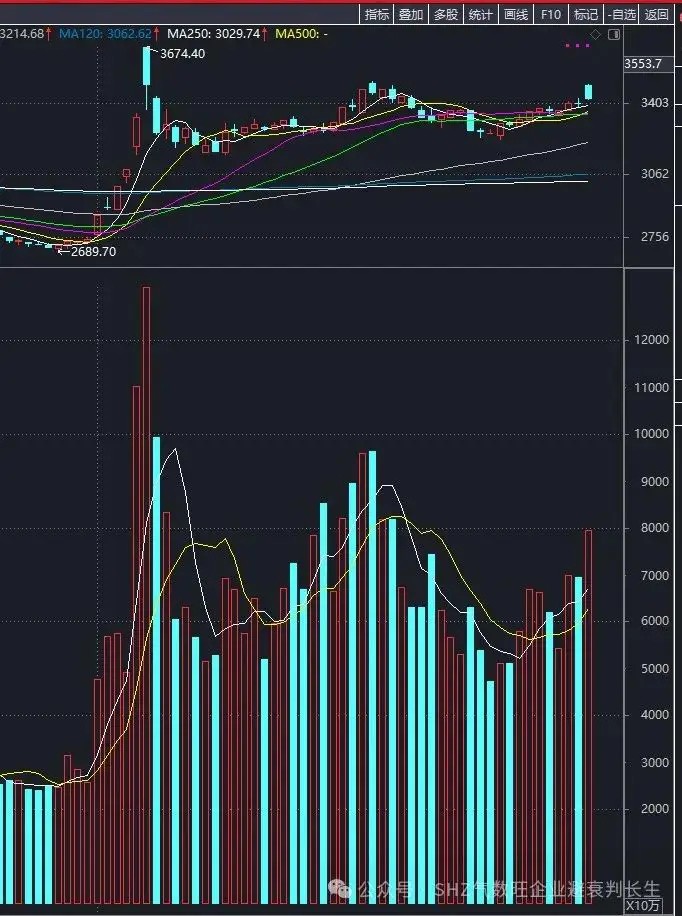Tap the diamond icon above the chart

point(596,34)
